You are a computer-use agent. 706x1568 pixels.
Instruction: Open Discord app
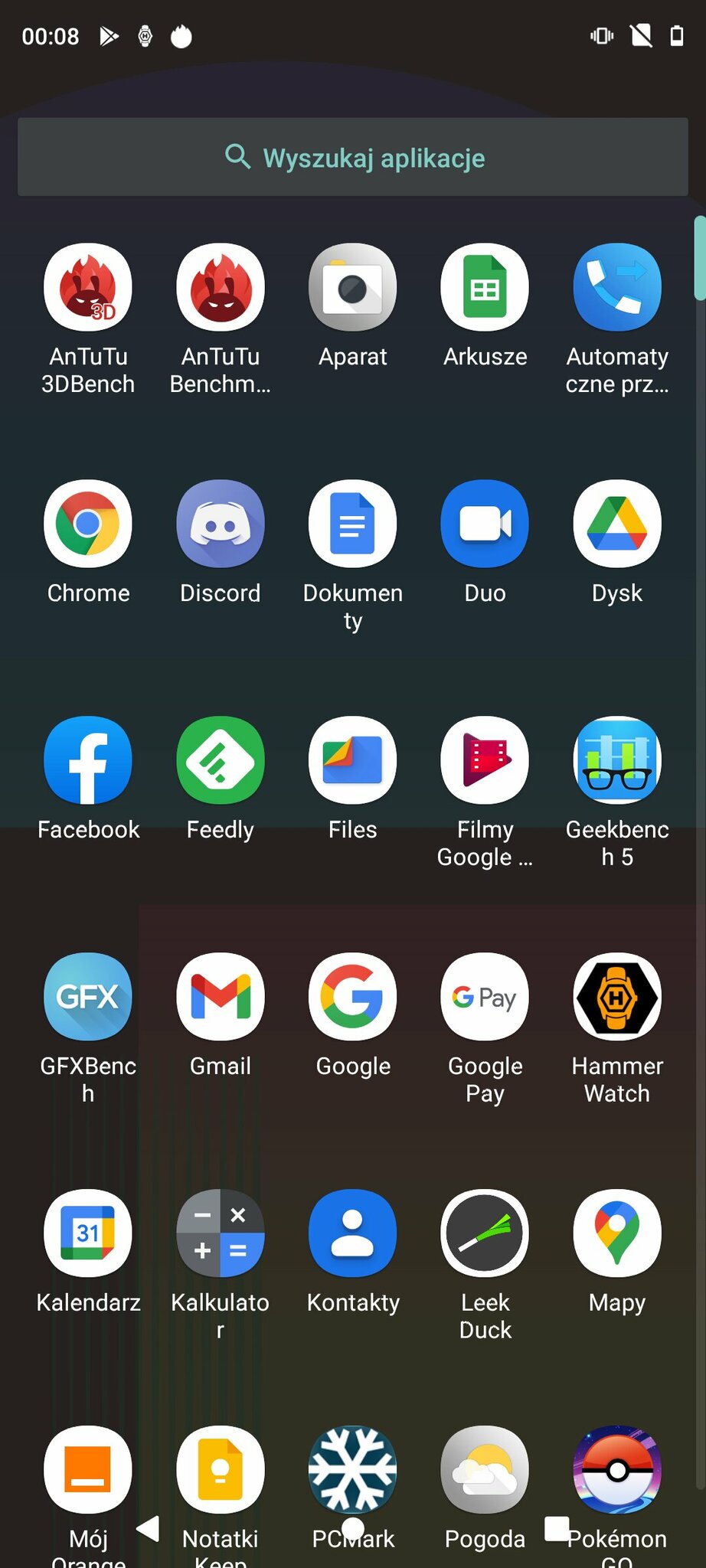(x=221, y=524)
